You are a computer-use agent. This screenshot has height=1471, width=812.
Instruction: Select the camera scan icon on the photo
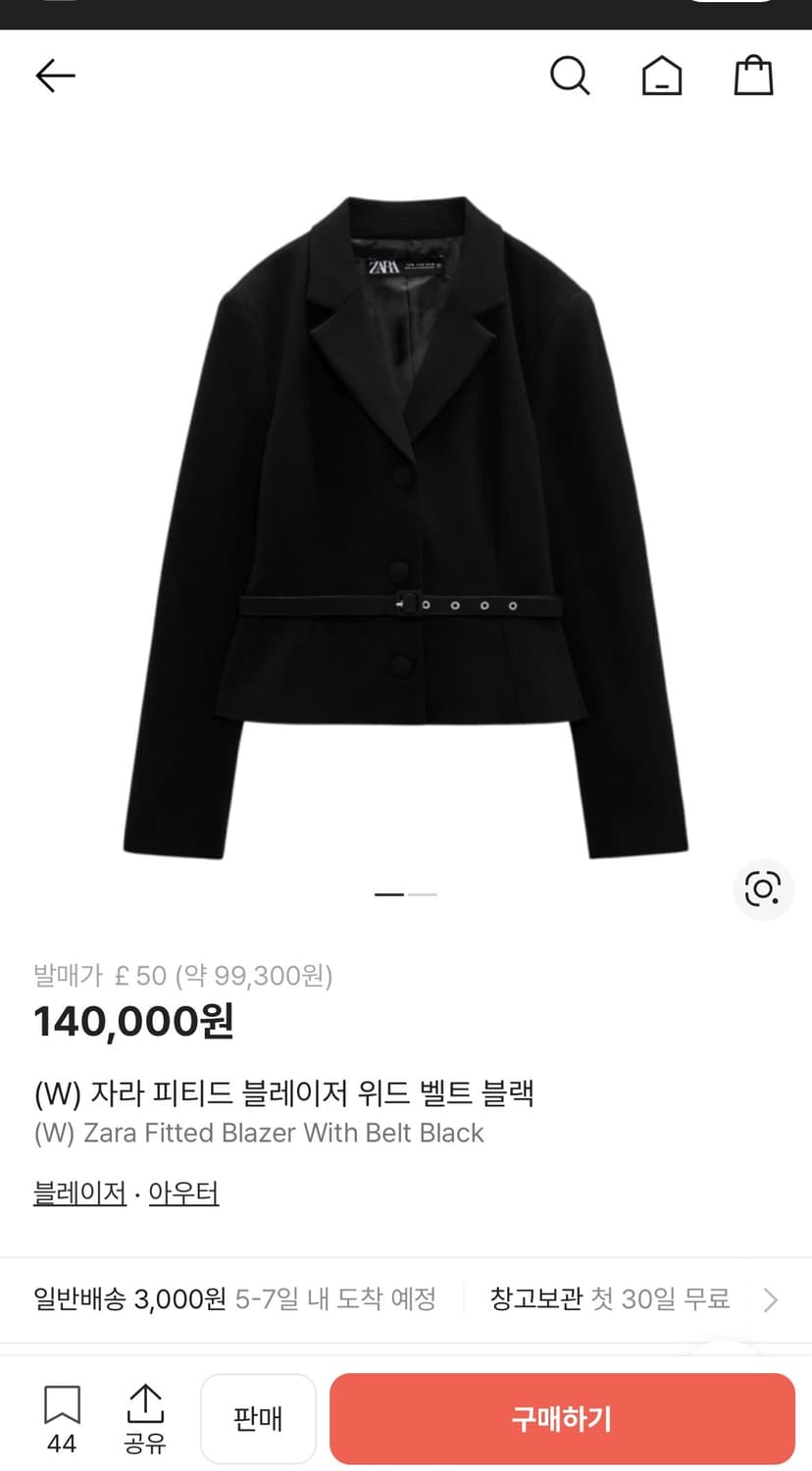763,889
